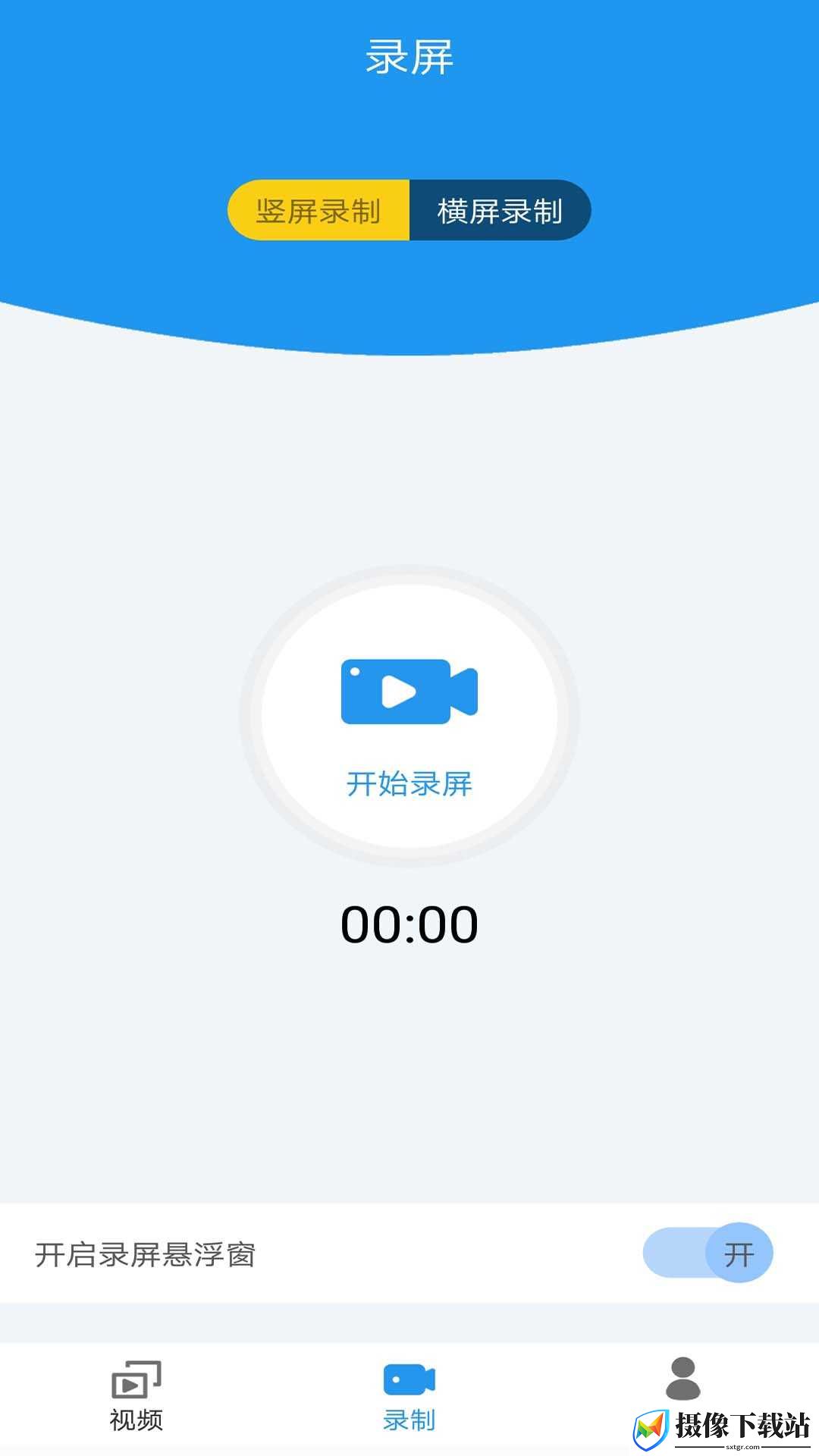Toggle the 开启录屏悬浮窗 switch
Viewport: 819px width, 1456px height.
708,1252
